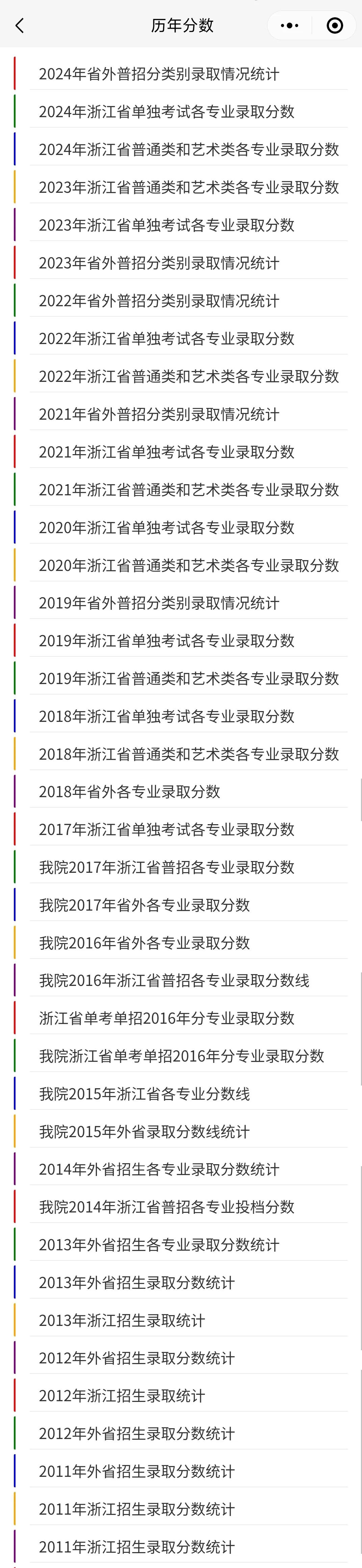Select 我院浙江省单考单招2016年分专业录取分数

click(x=181, y=1056)
